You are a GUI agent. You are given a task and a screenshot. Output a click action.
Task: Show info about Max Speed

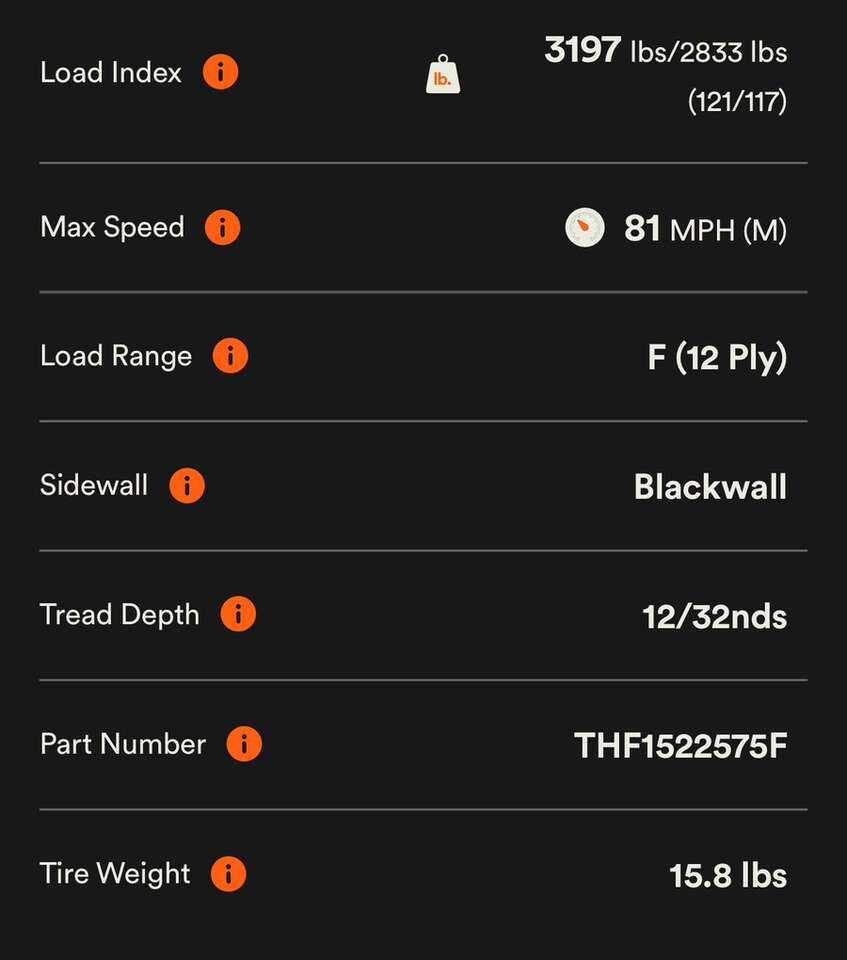pos(222,227)
